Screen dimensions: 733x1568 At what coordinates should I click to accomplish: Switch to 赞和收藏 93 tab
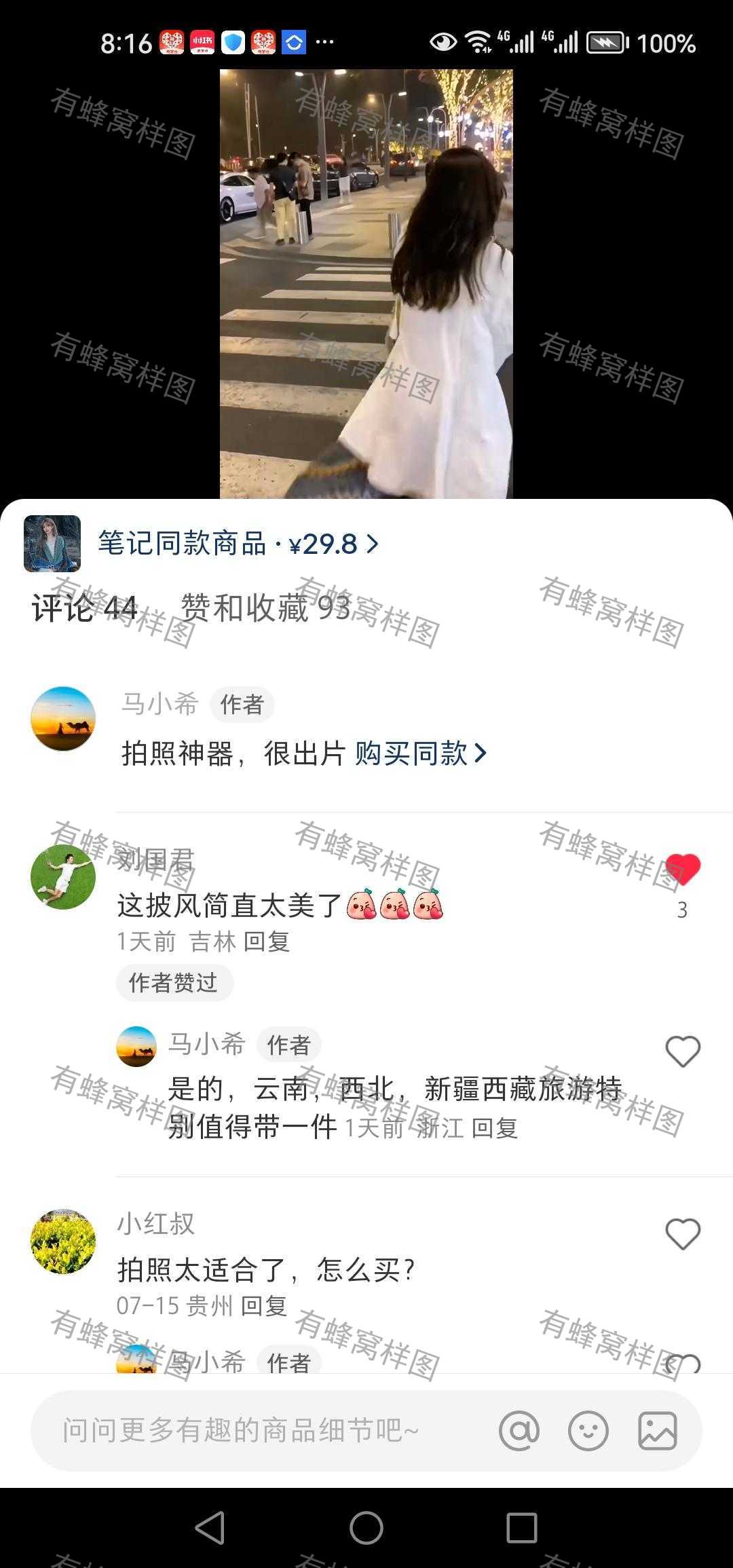(265, 608)
